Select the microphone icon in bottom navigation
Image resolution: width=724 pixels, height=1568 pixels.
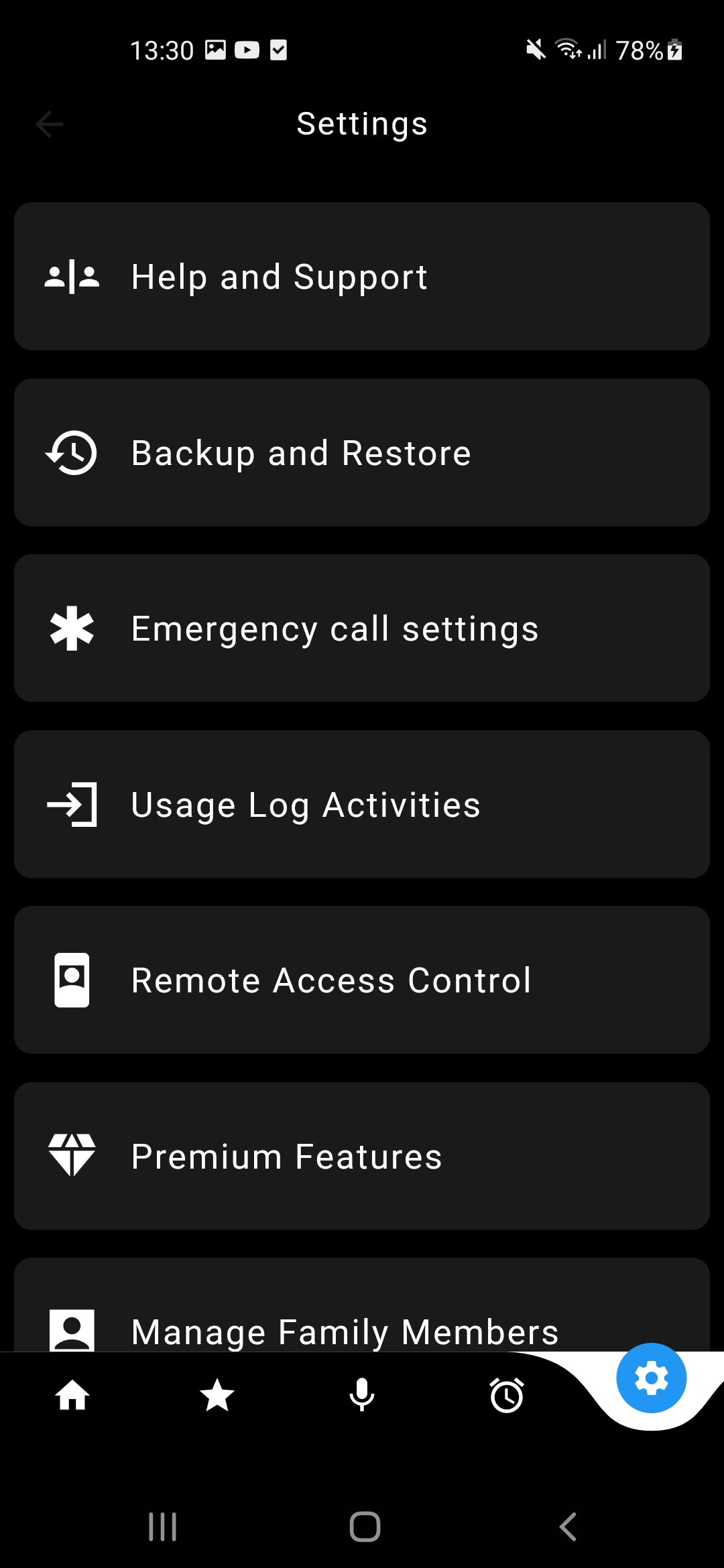361,1396
